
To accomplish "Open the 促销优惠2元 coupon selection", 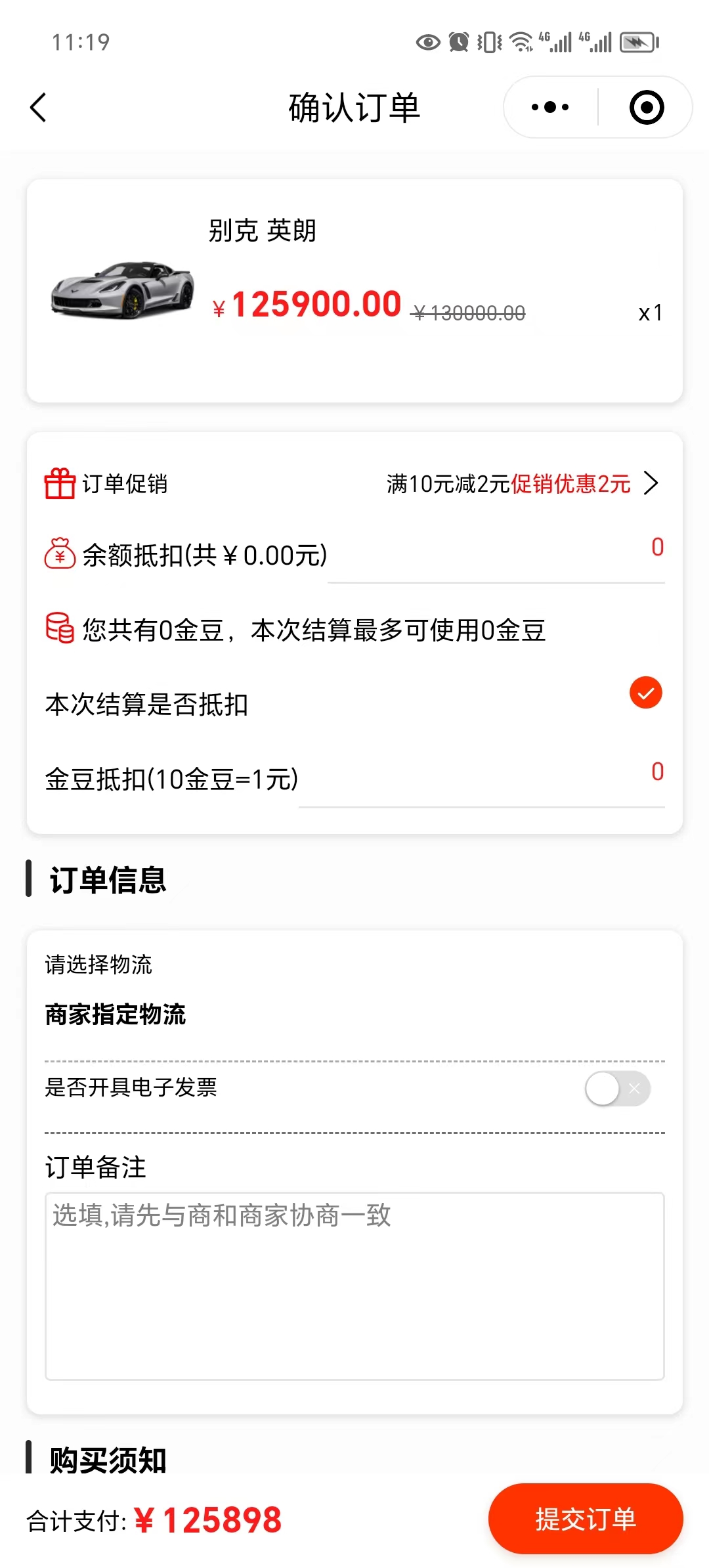I will 570,483.
